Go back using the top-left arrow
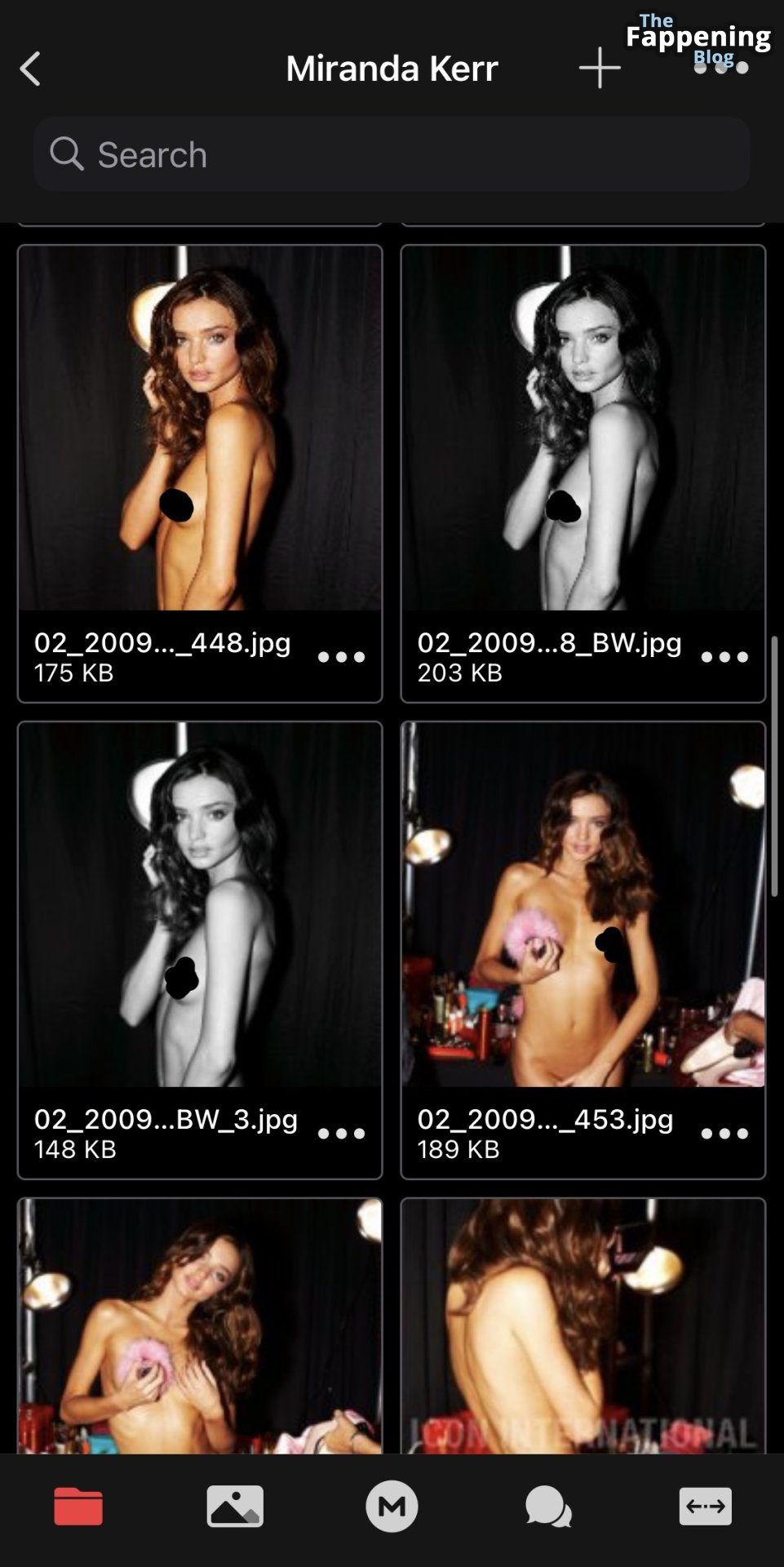The width and height of the screenshot is (784, 1567). (x=30, y=69)
